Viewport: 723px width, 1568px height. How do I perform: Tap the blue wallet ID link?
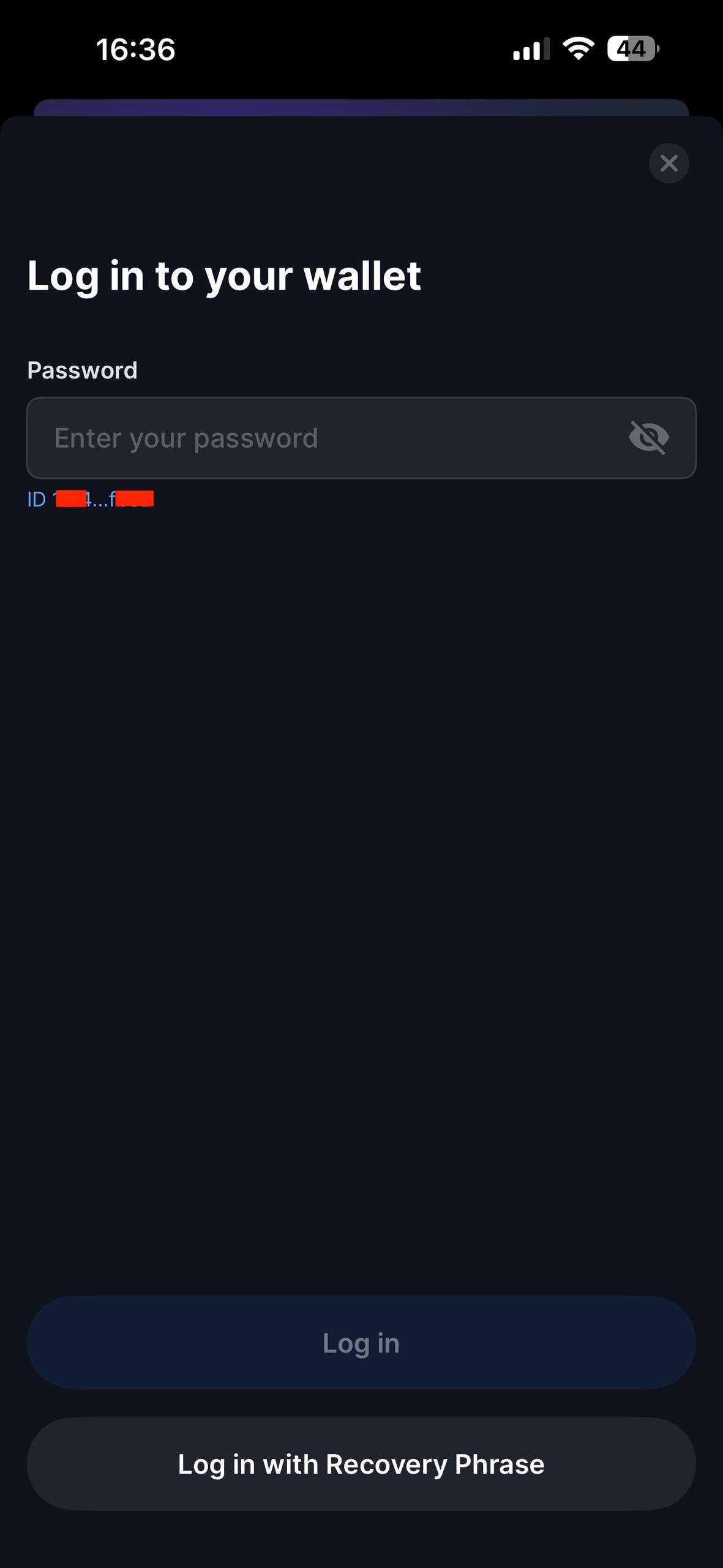click(91, 499)
